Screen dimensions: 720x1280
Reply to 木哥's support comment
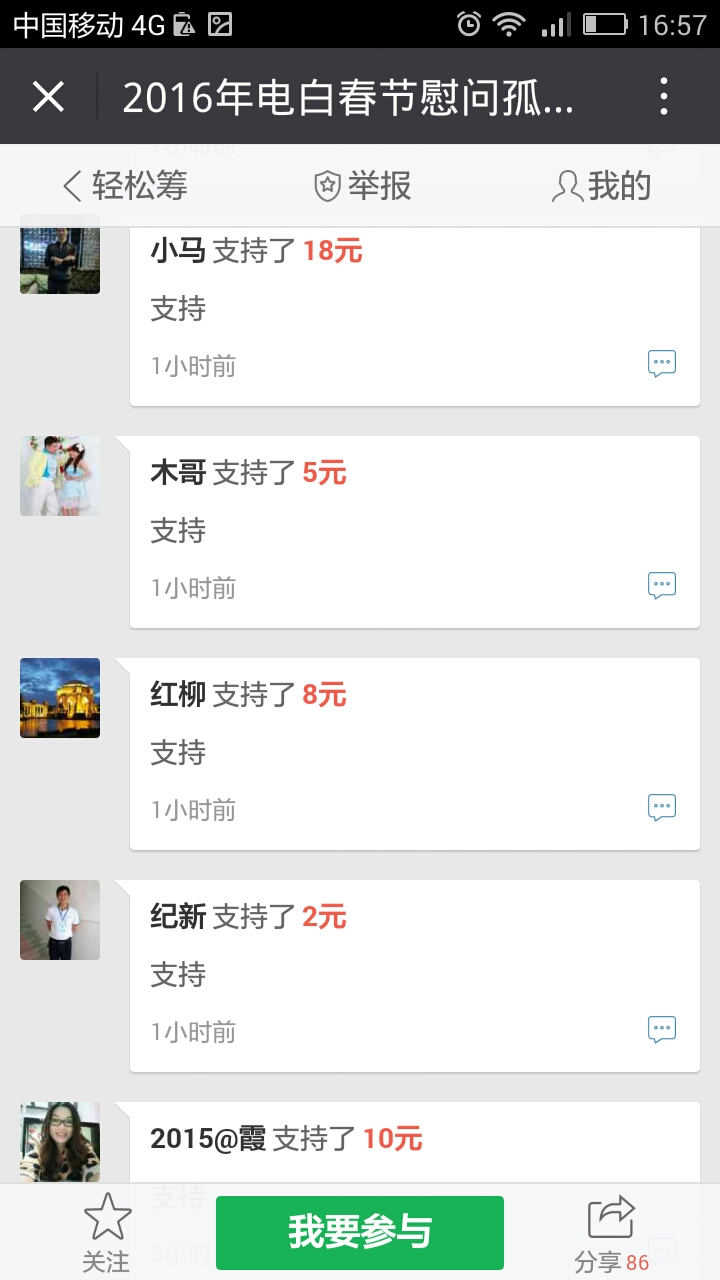tap(662, 586)
